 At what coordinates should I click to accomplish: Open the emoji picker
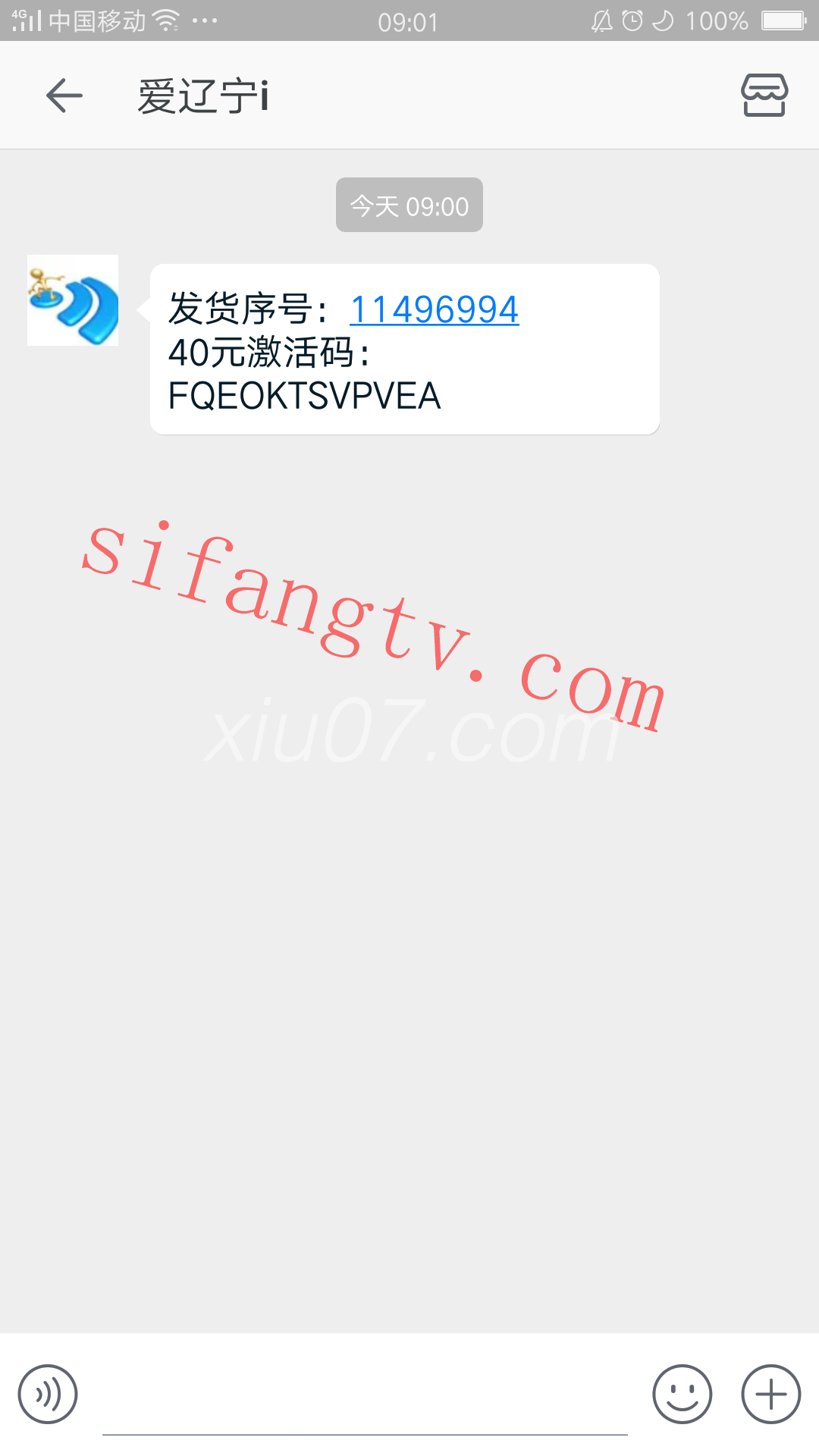tap(682, 1394)
